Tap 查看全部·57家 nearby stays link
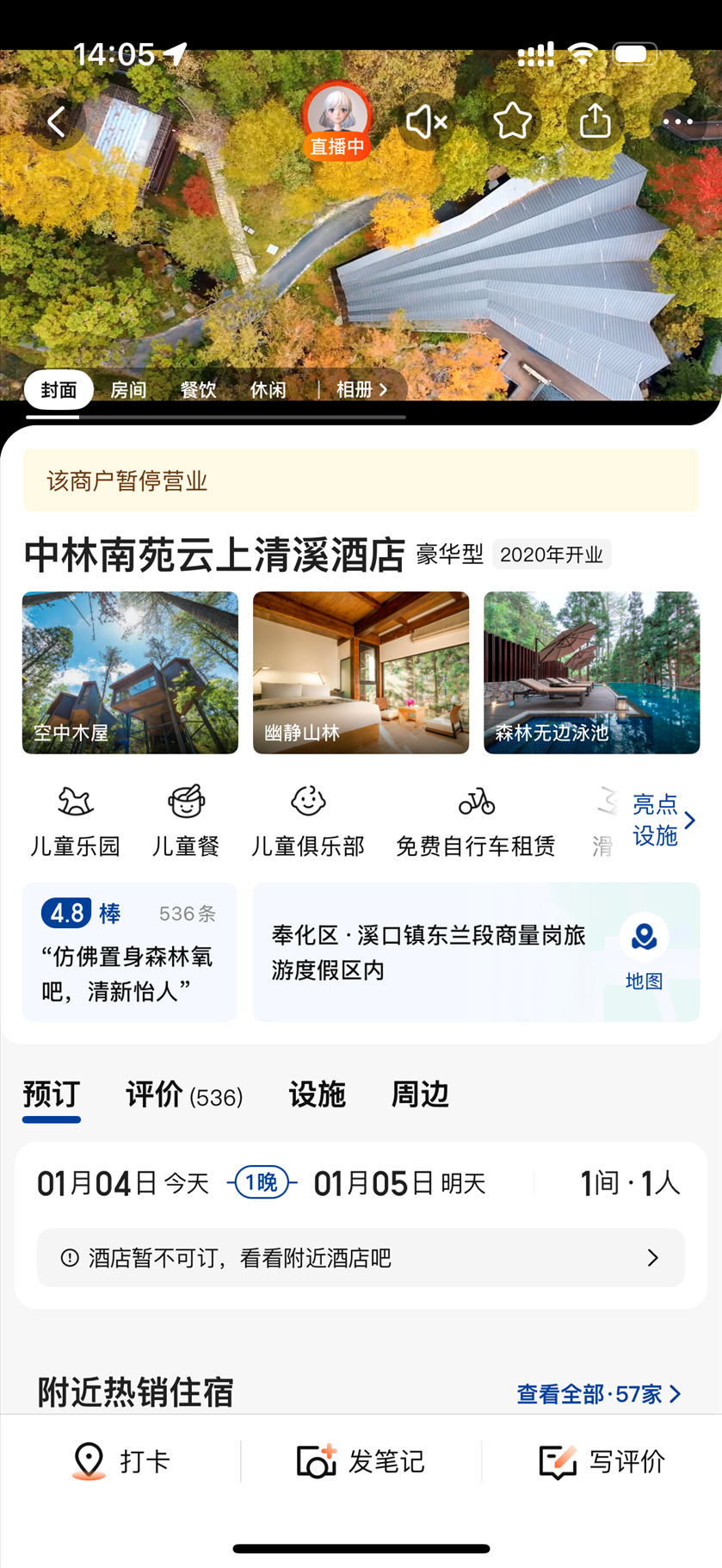The image size is (722, 1568). (598, 1393)
